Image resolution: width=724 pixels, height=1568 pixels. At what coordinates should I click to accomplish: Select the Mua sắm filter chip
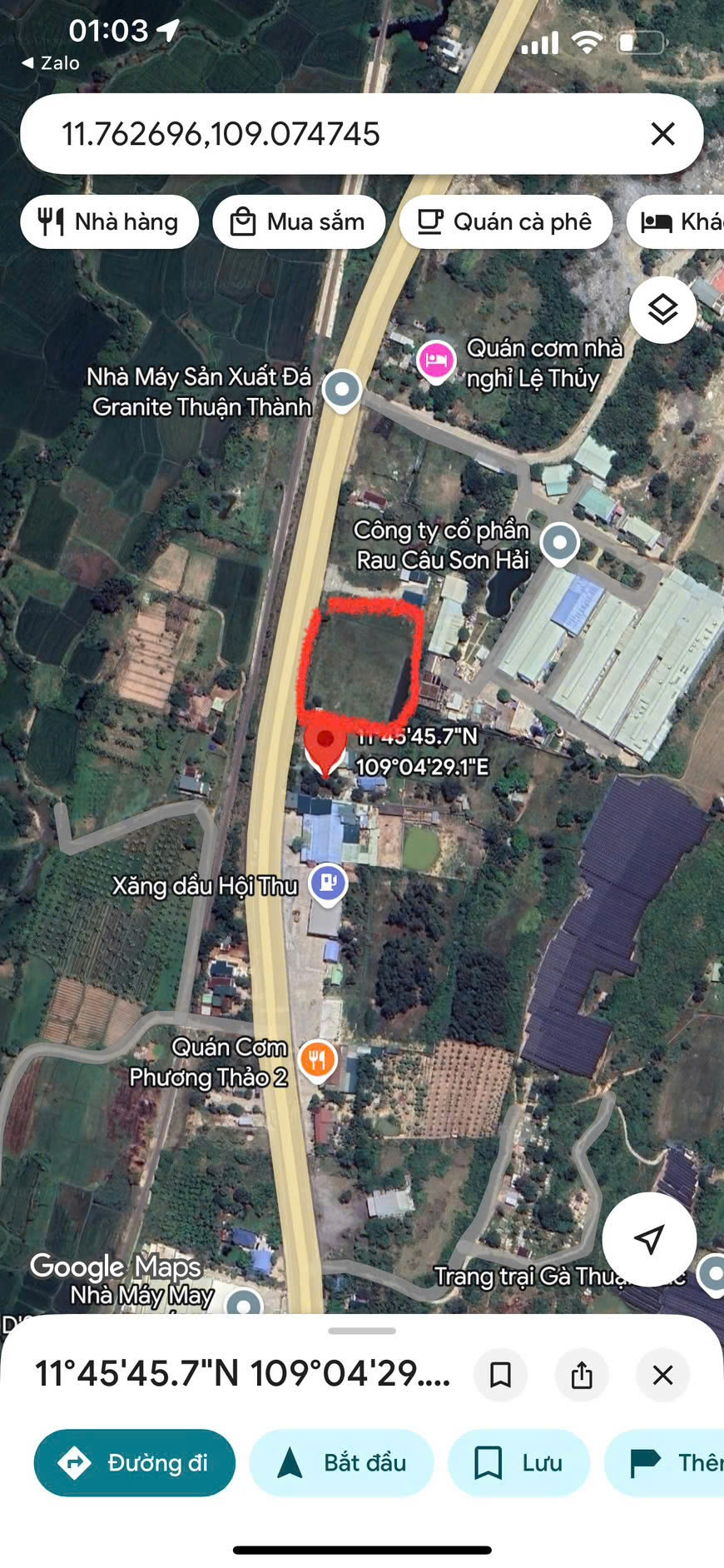(x=299, y=222)
